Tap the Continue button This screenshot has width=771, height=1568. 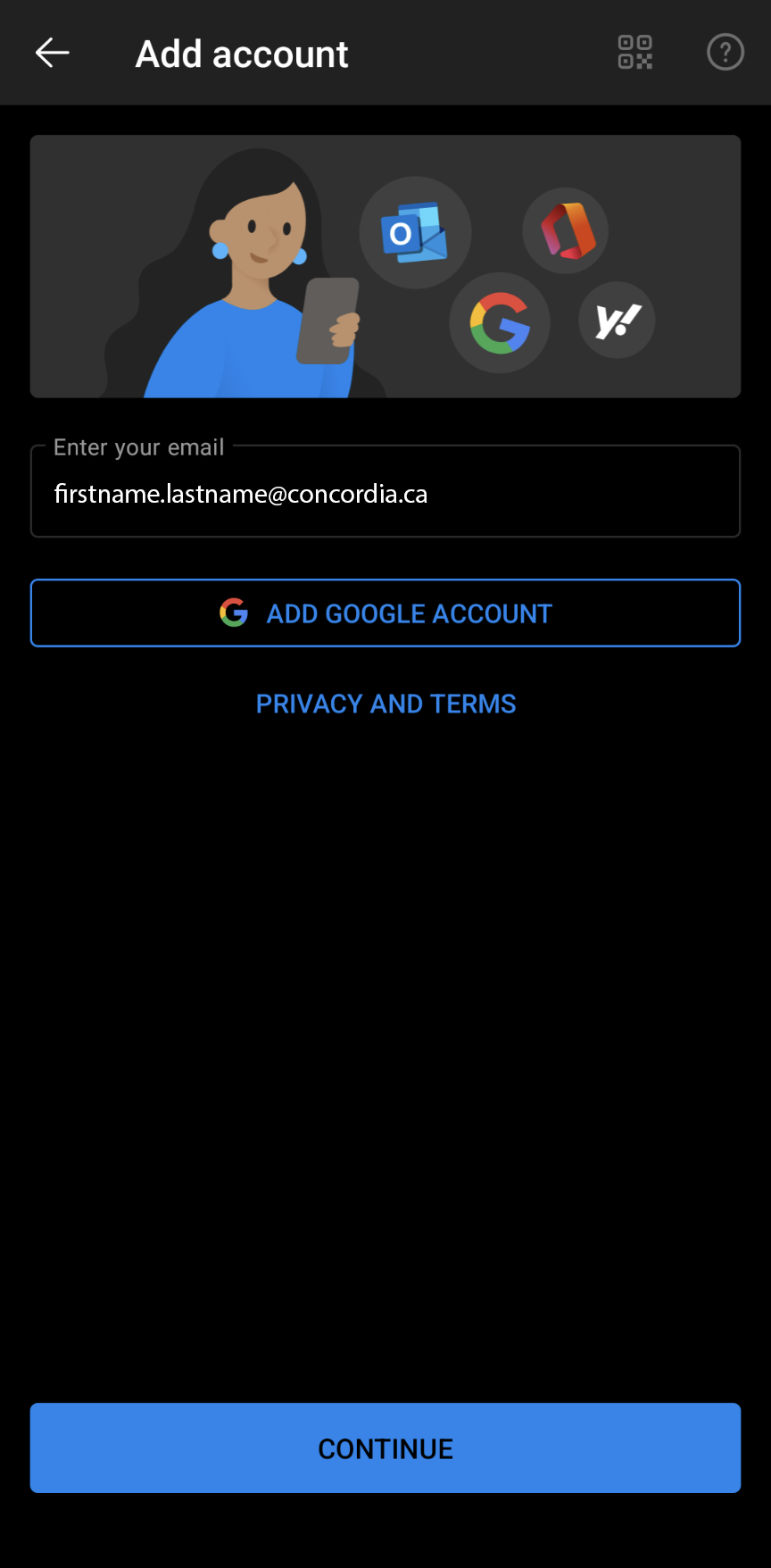[385, 1448]
